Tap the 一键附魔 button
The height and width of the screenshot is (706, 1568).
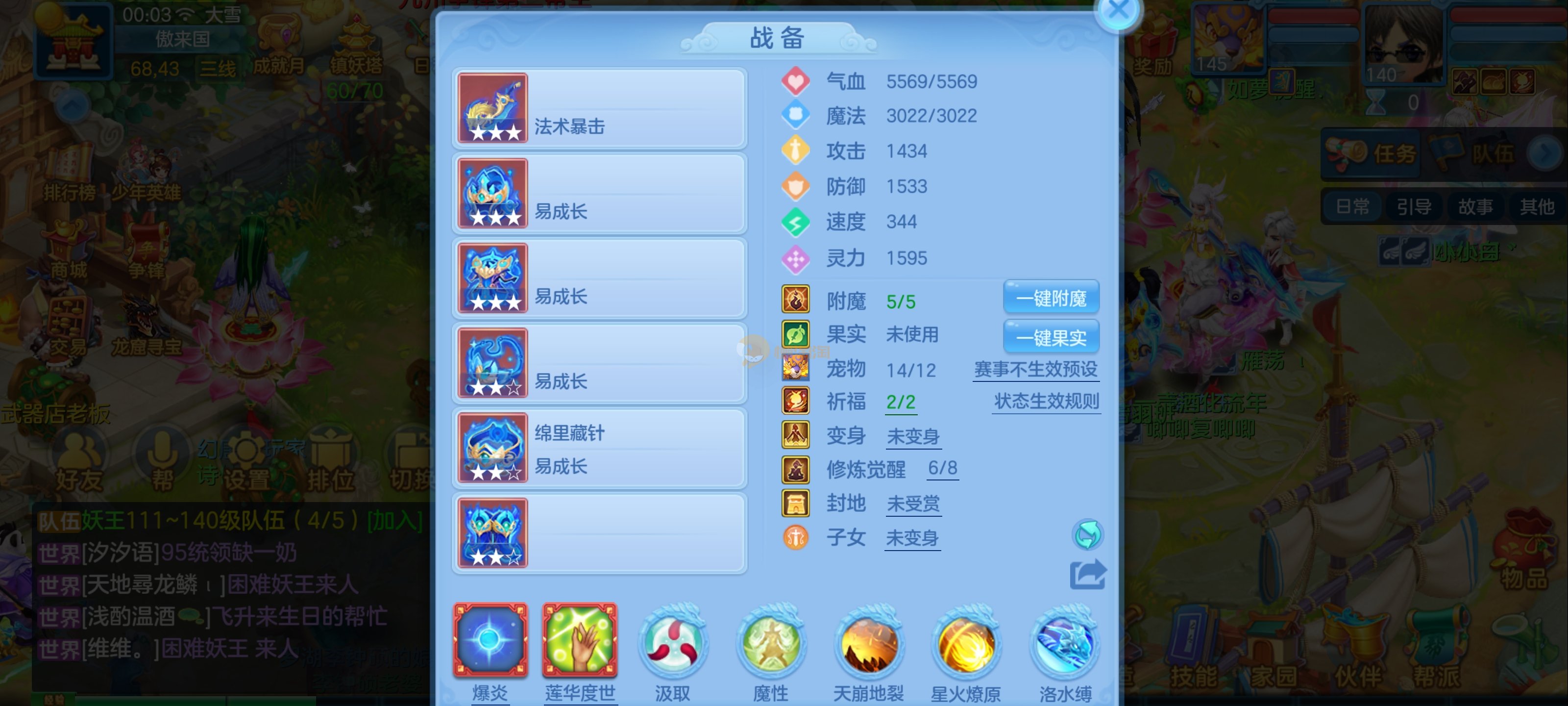1051,299
